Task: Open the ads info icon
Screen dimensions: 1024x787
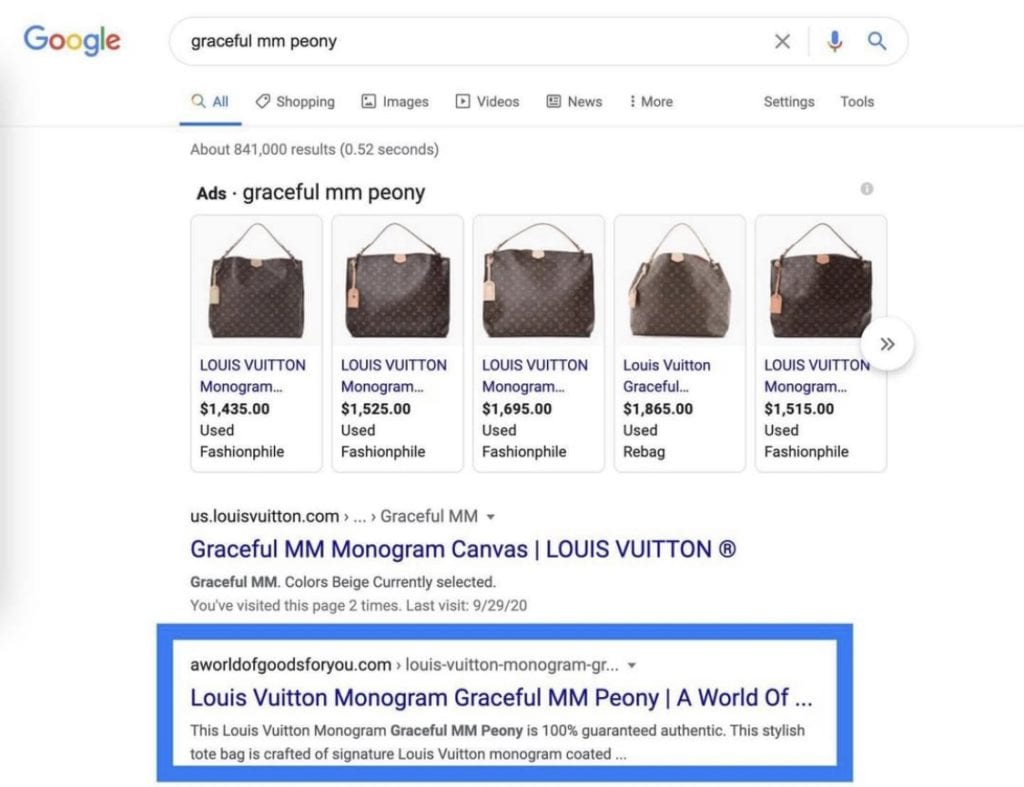Action: (x=867, y=189)
